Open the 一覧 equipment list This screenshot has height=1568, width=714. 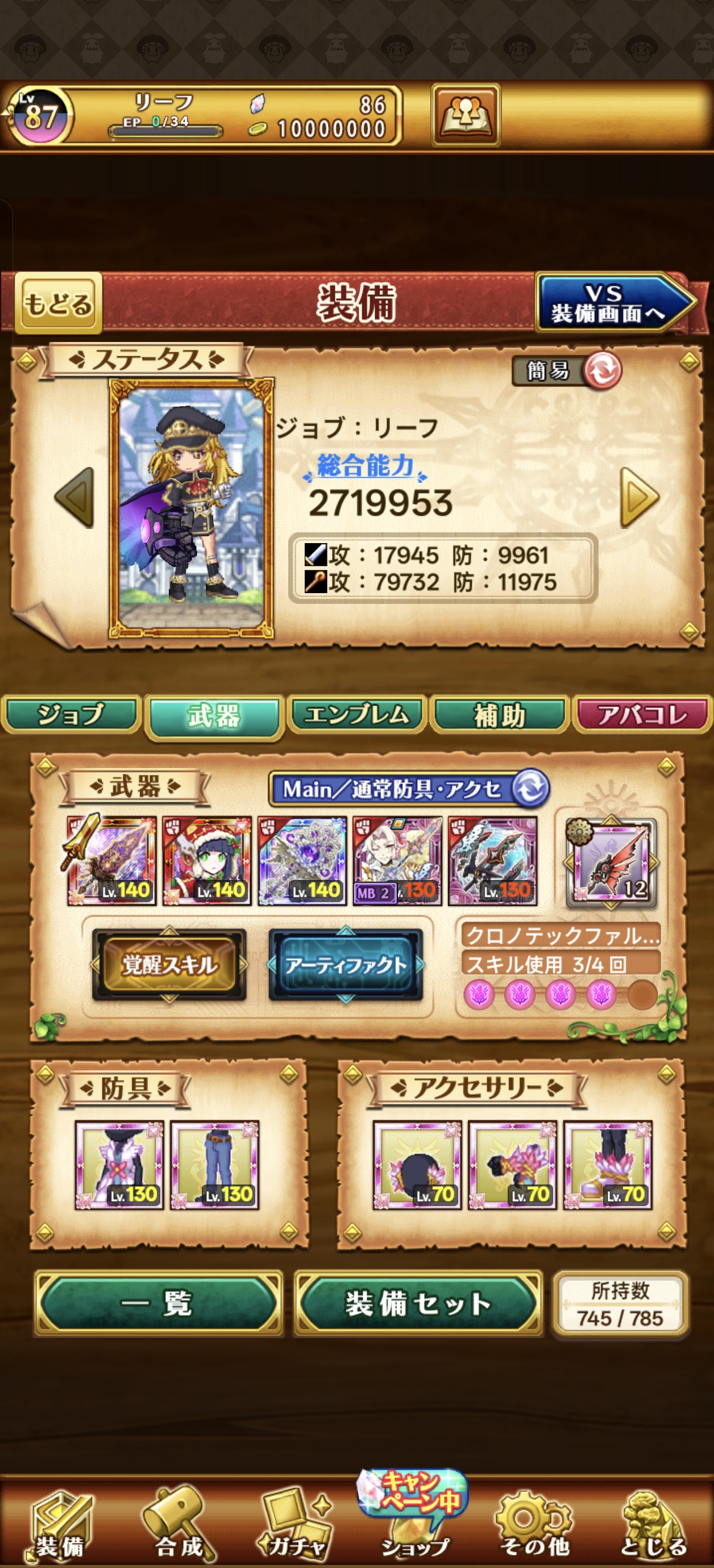coord(159,1303)
